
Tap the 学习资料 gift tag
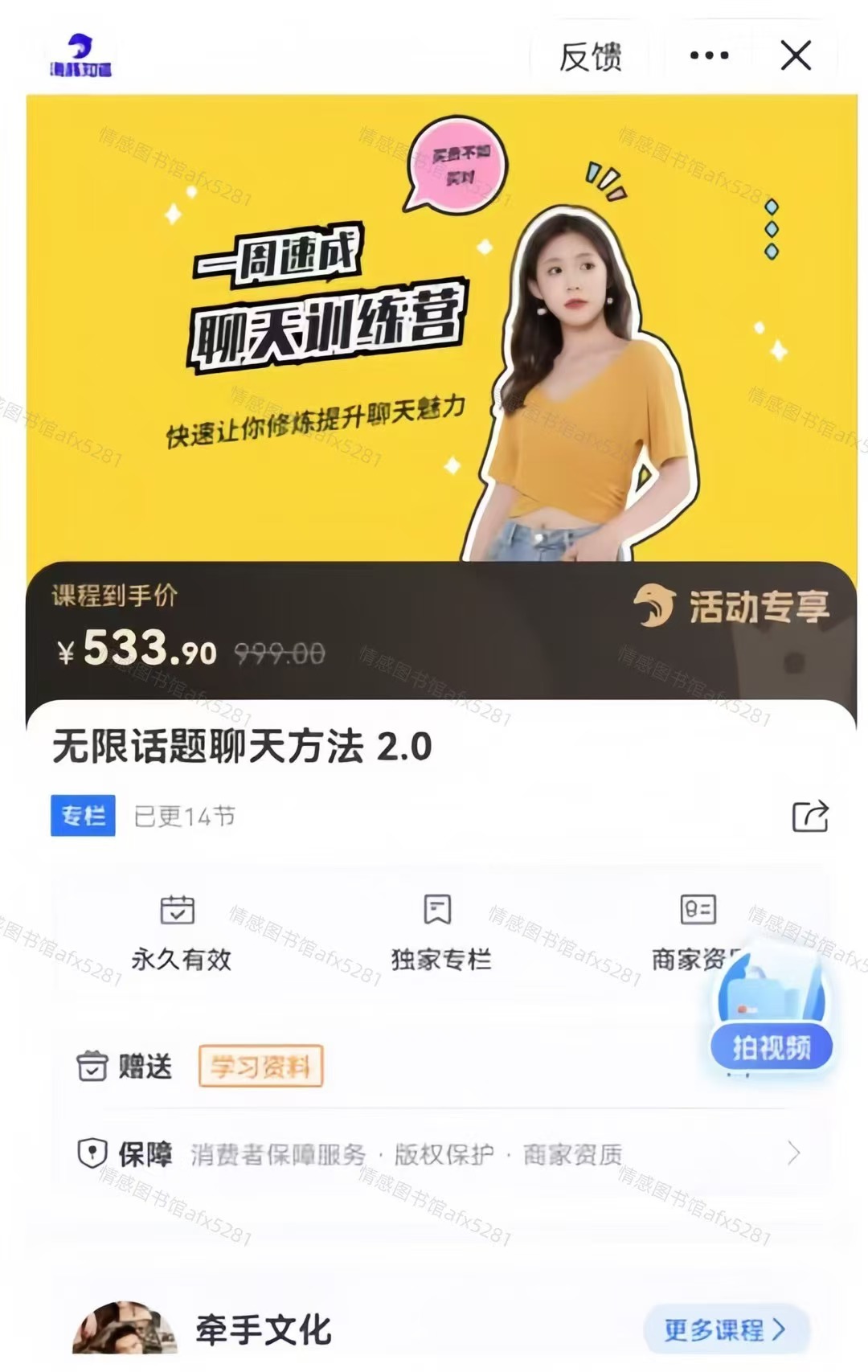click(260, 1066)
